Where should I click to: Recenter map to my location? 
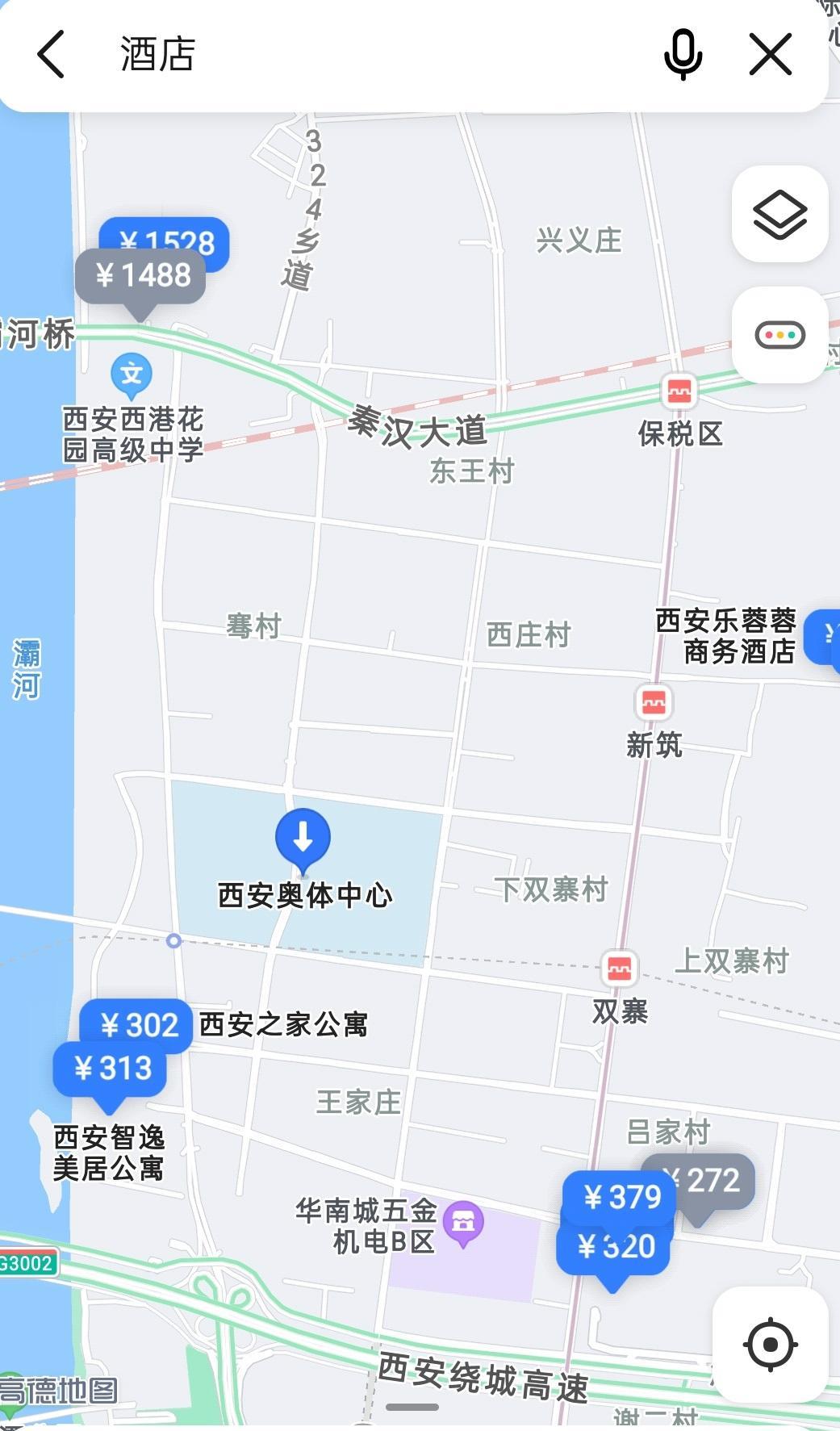(x=770, y=1345)
